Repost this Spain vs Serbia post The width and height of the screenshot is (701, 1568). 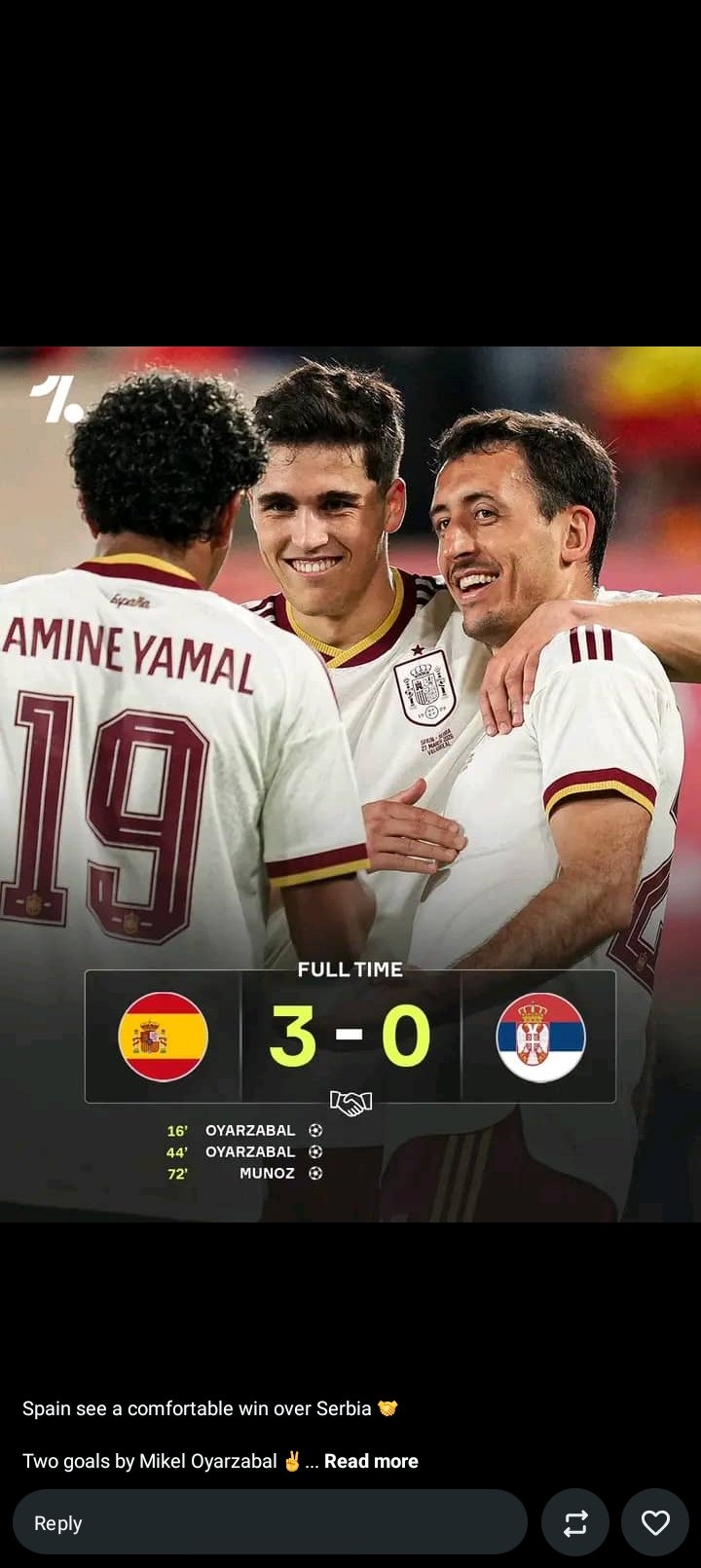[x=575, y=1522]
